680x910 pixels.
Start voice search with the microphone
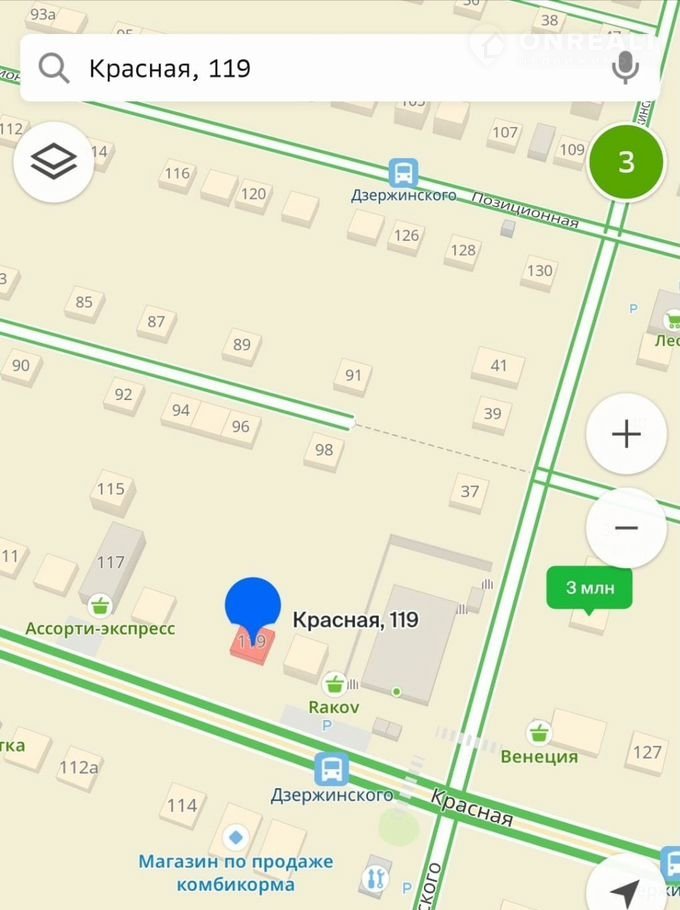click(626, 68)
